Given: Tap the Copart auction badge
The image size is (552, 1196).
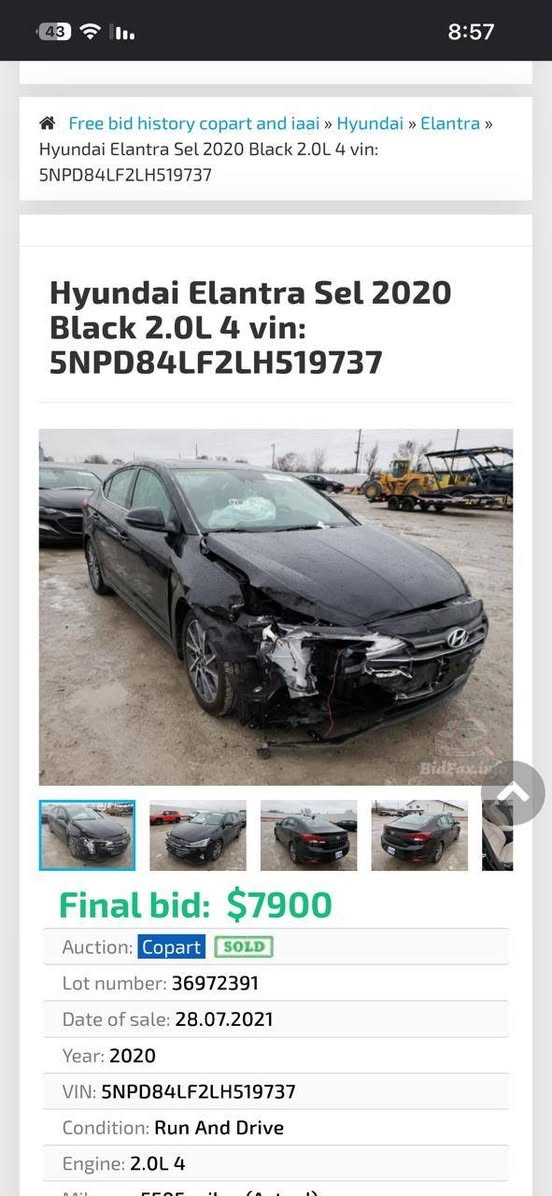Looking at the screenshot, I should point(172,947).
